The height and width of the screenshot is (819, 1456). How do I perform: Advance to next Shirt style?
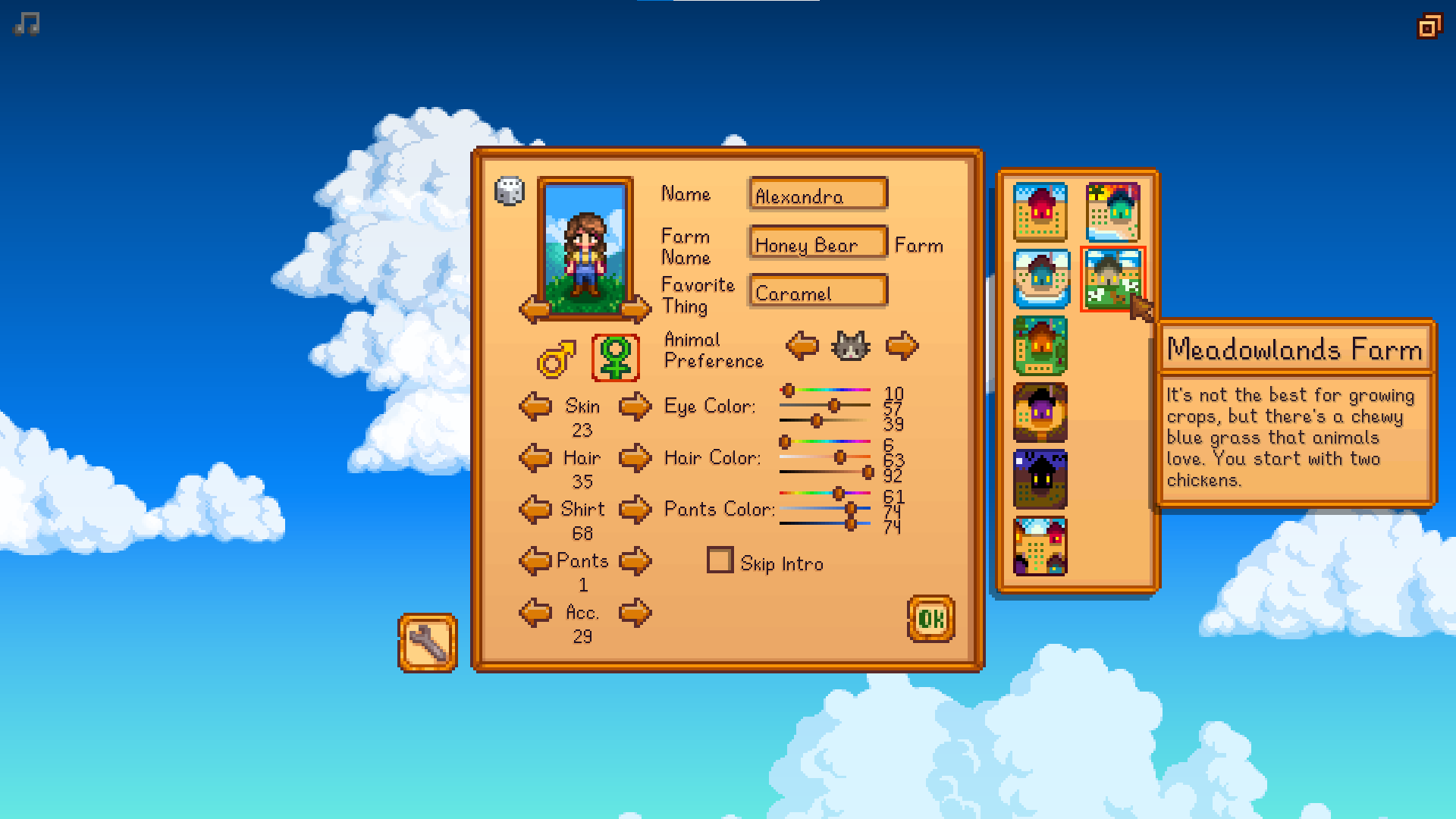[635, 509]
